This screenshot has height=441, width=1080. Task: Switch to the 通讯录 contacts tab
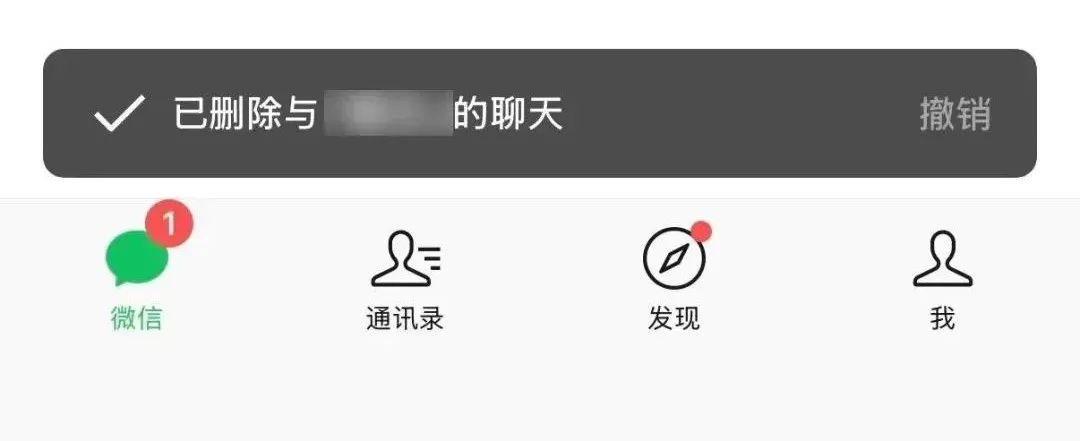click(405, 278)
